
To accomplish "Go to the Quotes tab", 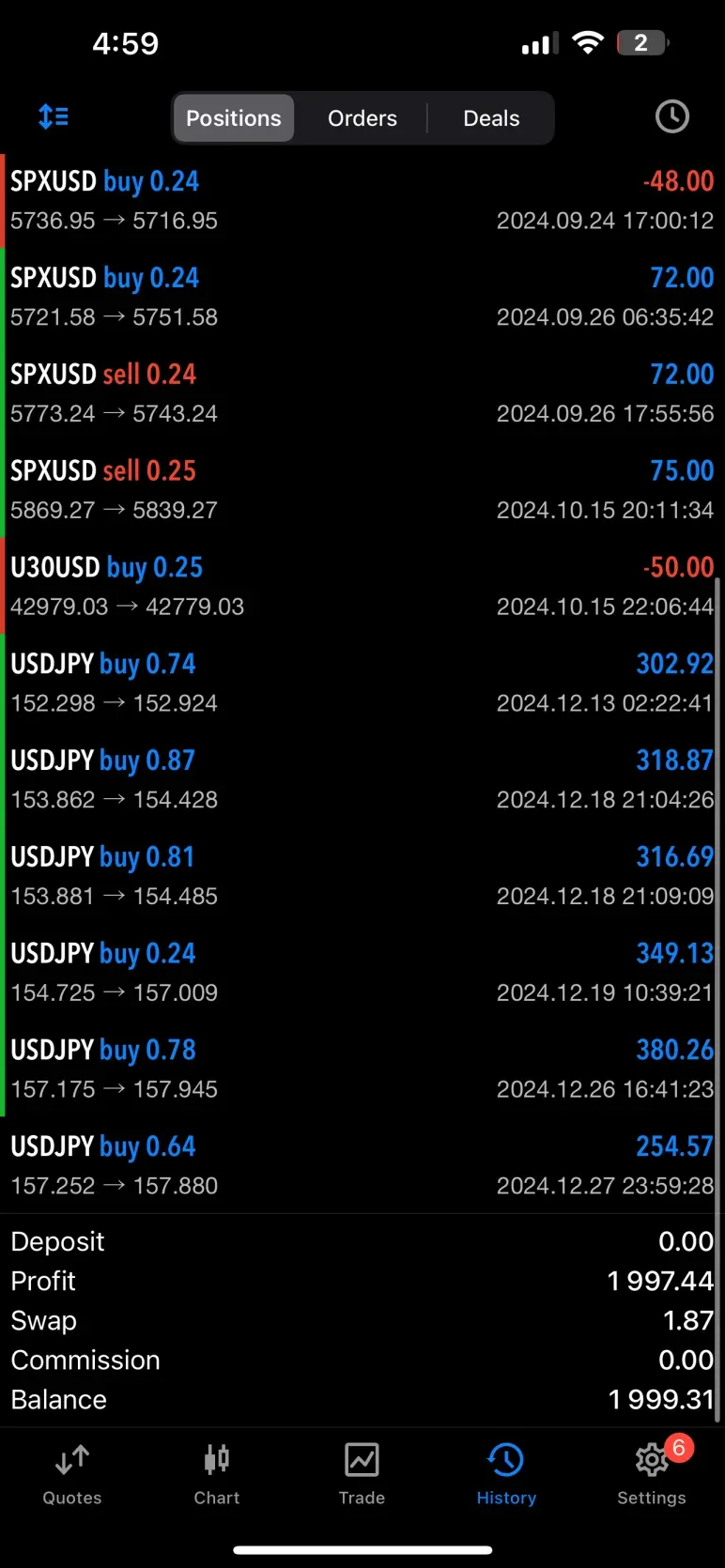I will (72, 1474).
